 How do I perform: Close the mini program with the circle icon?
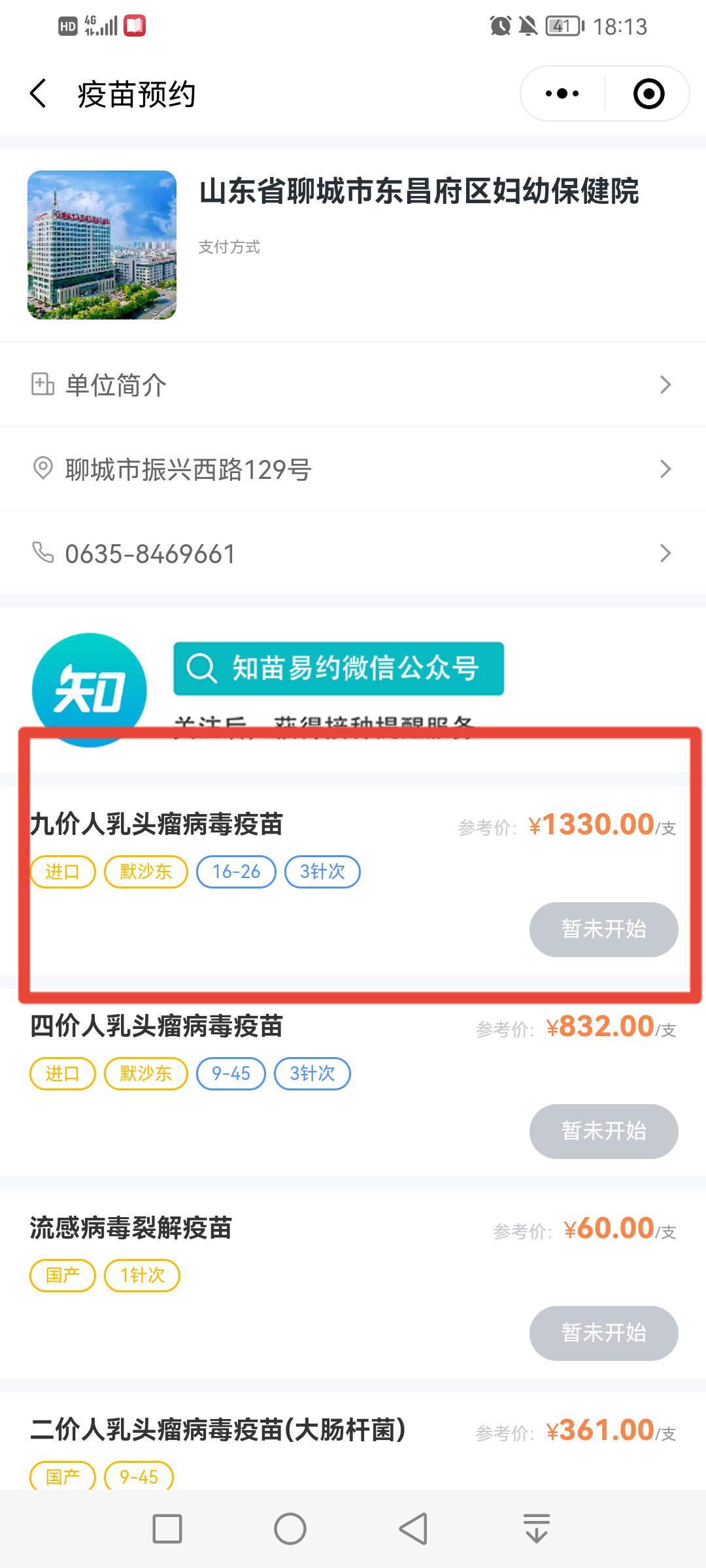click(x=648, y=93)
